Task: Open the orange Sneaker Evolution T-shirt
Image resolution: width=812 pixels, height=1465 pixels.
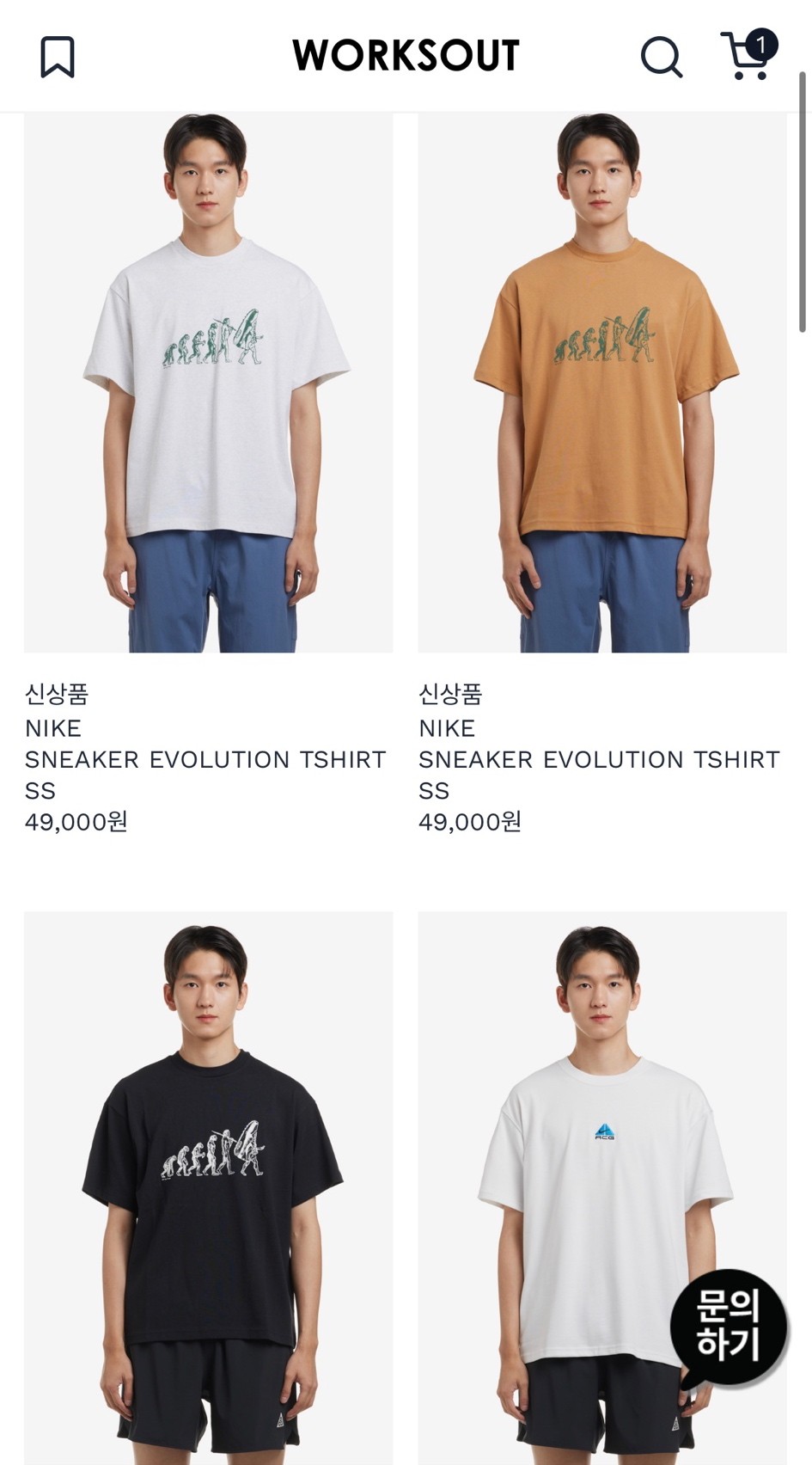Action: coord(601,383)
